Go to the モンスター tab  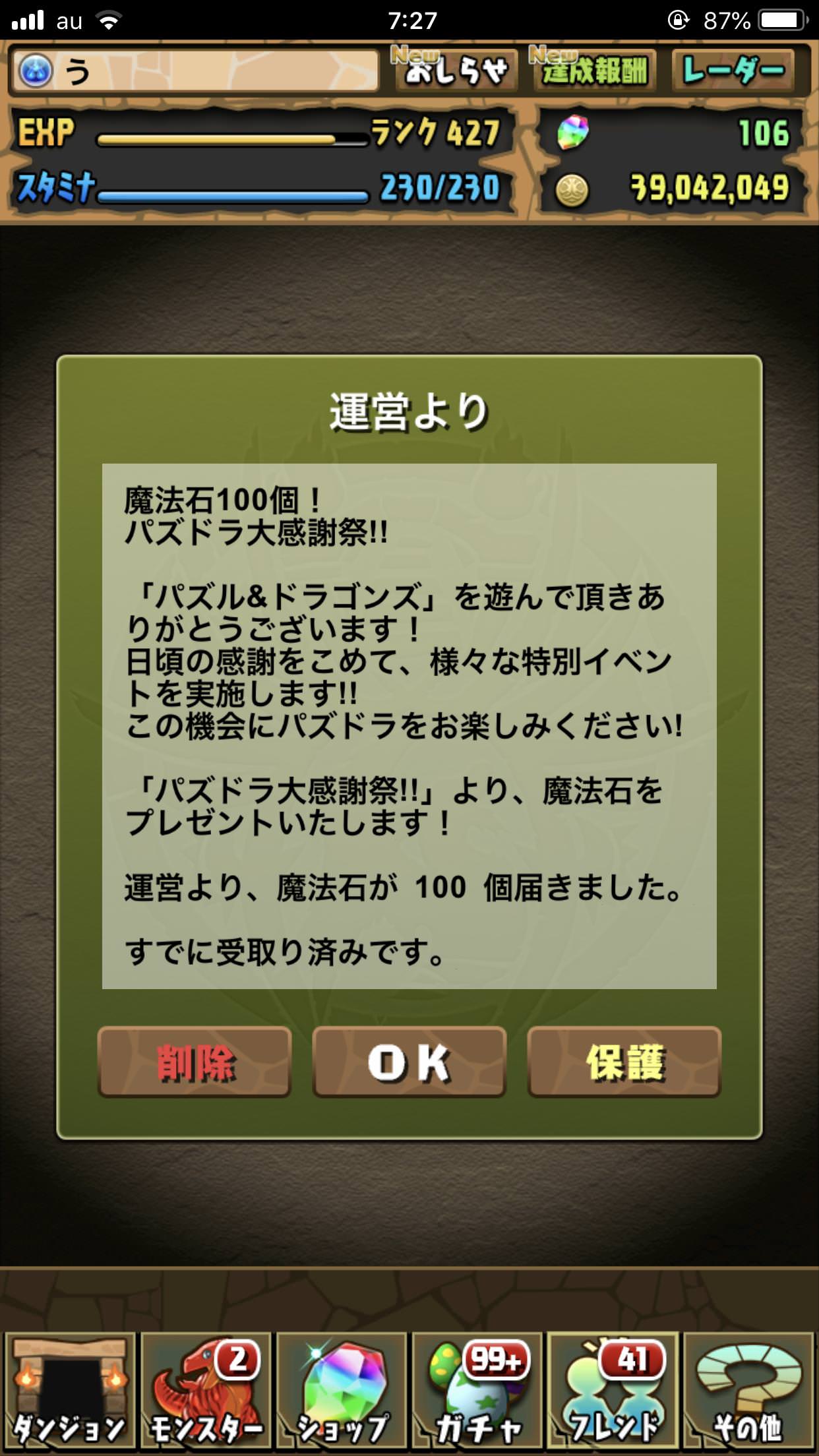(x=206, y=1391)
